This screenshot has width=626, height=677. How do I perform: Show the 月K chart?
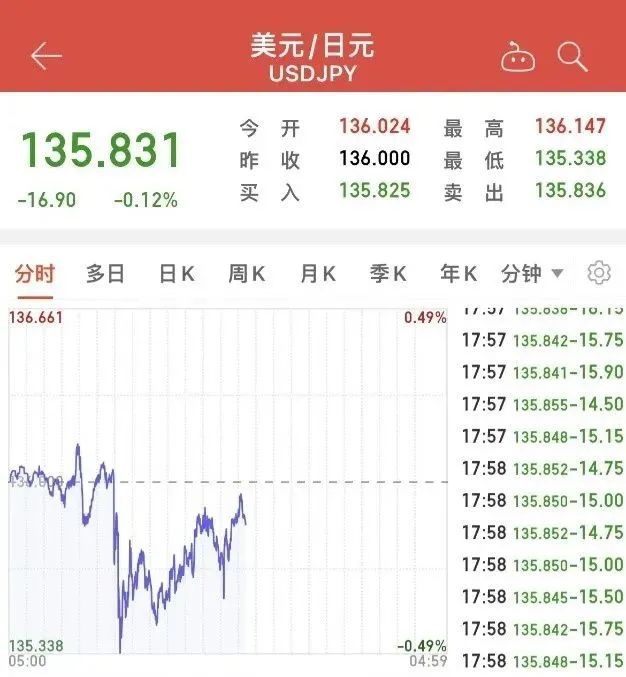point(317,273)
